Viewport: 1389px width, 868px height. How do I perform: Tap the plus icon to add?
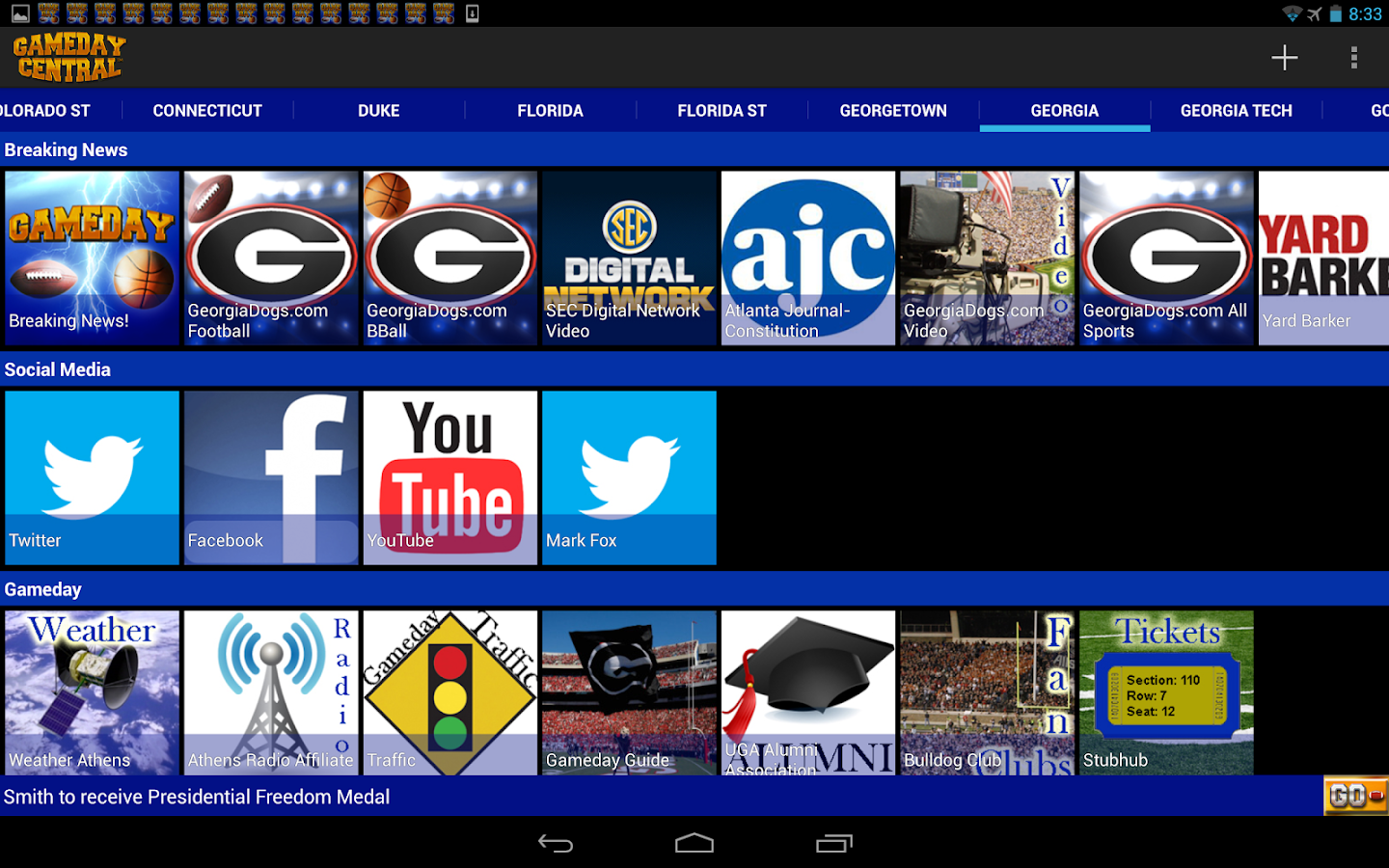(1284, 58)
